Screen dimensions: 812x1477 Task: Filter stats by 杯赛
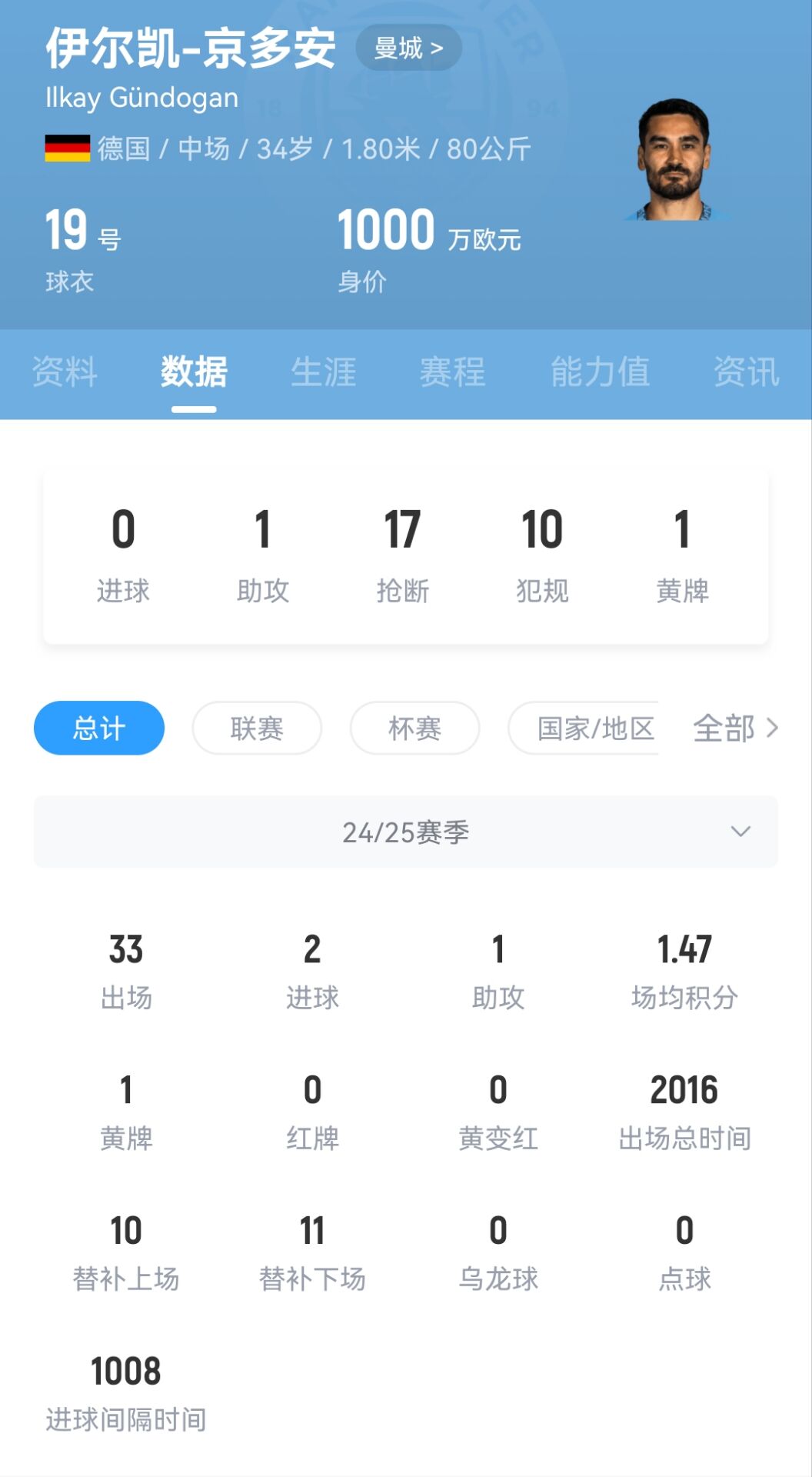(414, 728)
